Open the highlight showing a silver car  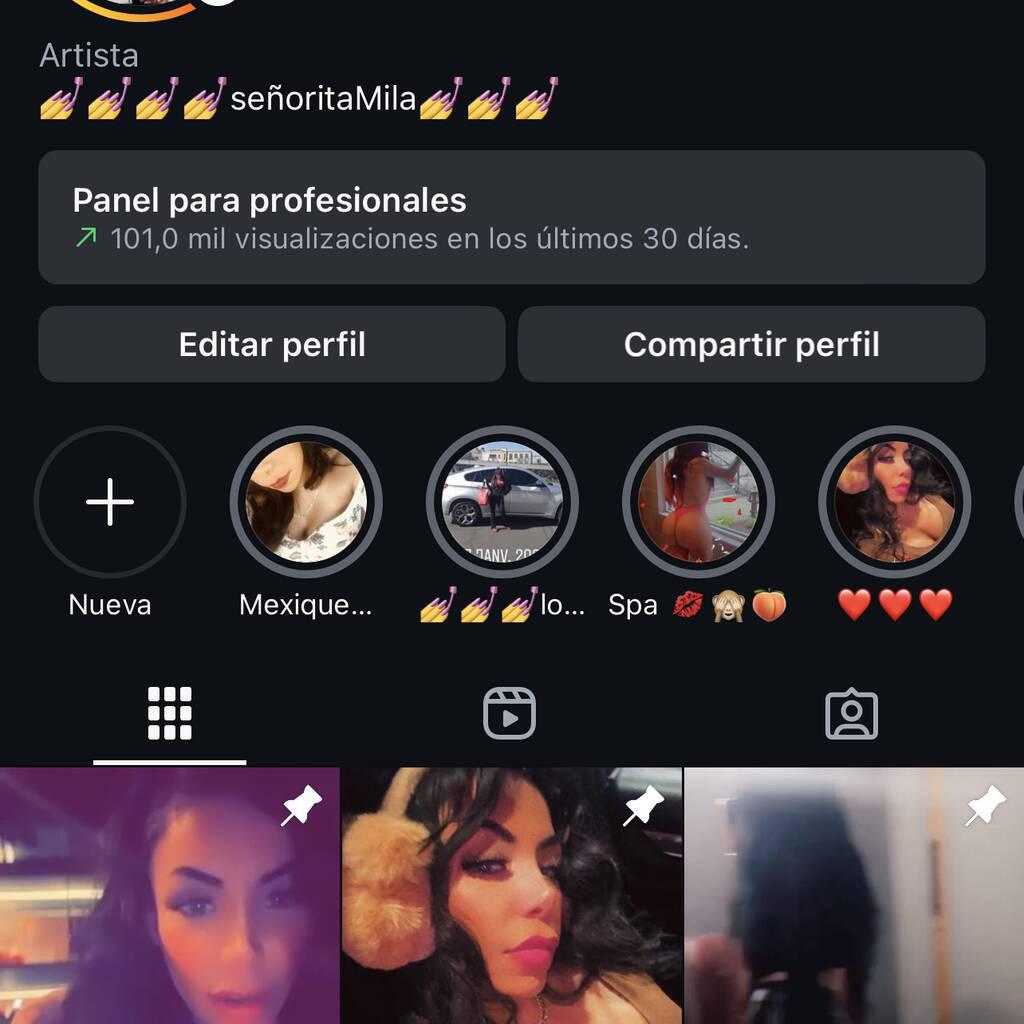coord(502,502)
